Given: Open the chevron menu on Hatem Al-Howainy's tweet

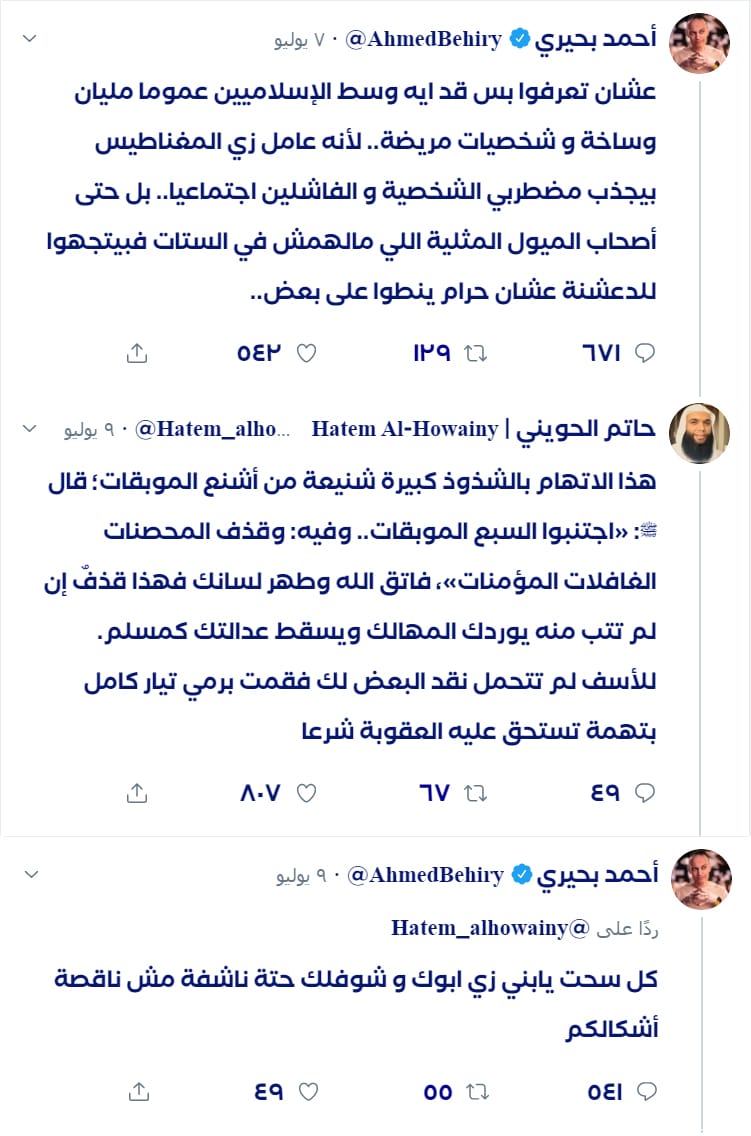Looking at the screenshot, I should 29,429.
